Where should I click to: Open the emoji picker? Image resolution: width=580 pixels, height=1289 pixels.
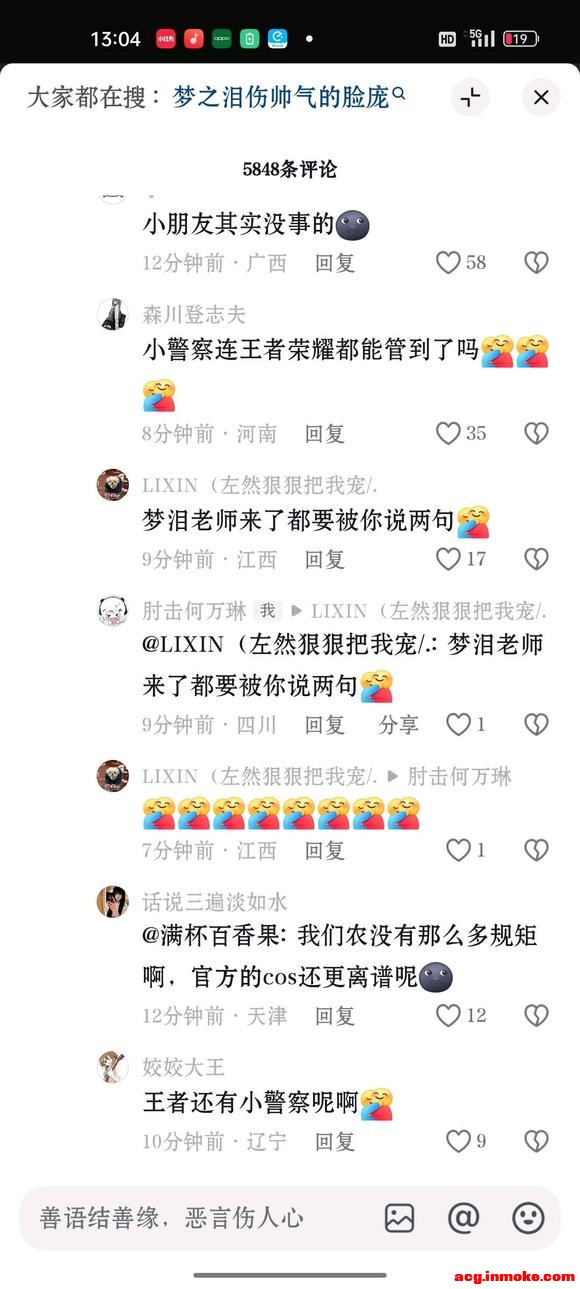pyautogui.click(x=528, y=1217)
